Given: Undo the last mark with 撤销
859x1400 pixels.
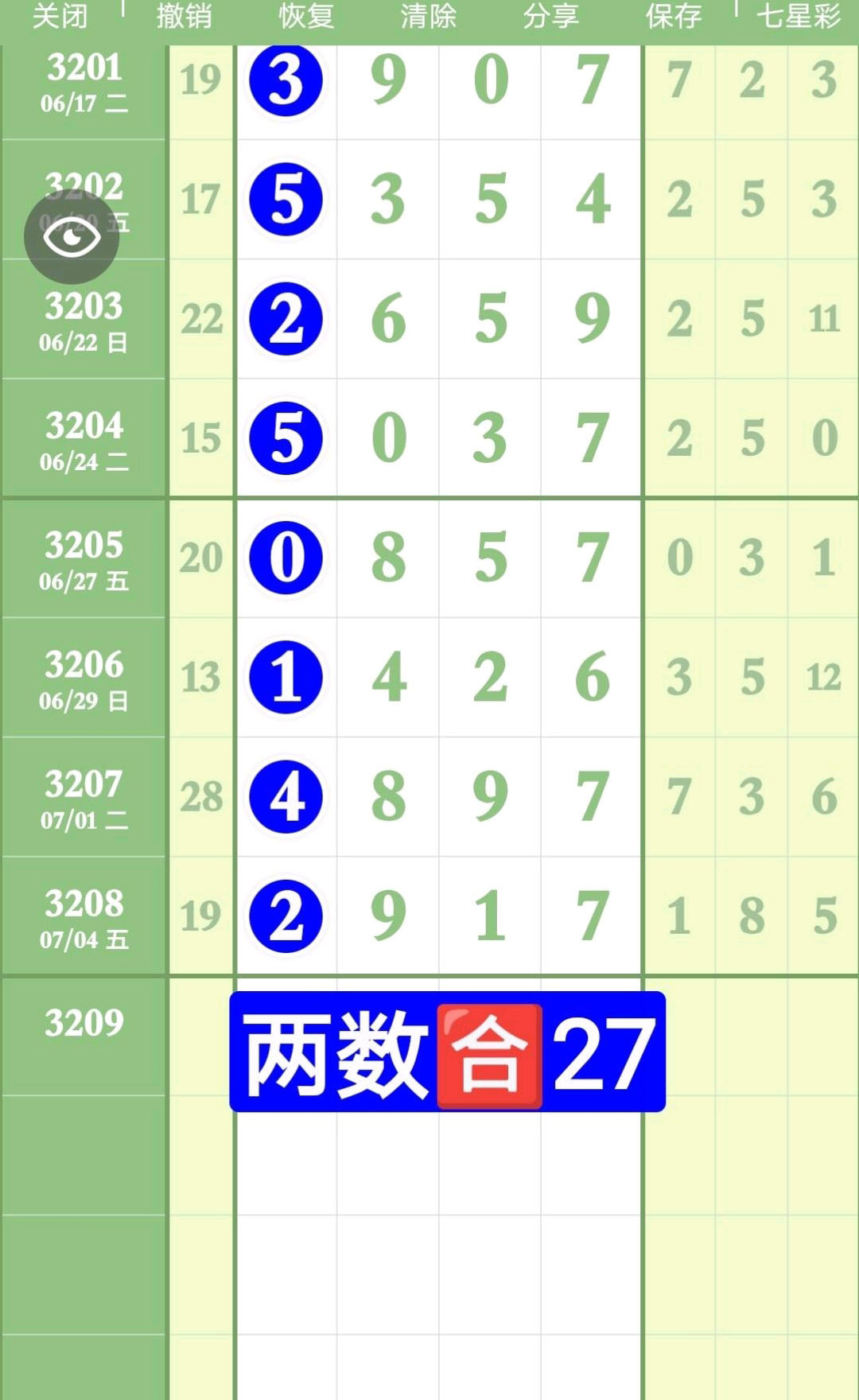Looking at the screenshot, I should point(184,16).
